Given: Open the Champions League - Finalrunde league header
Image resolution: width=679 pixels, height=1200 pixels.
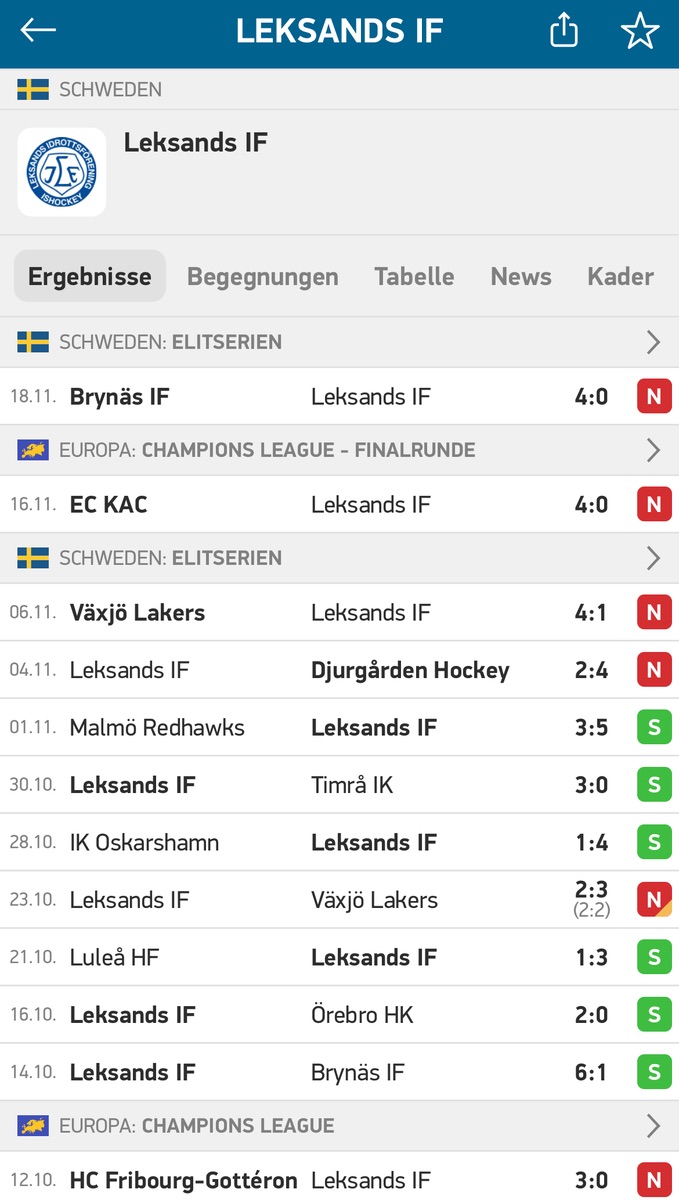Looking at the screenshot, I should click(339, 450).
